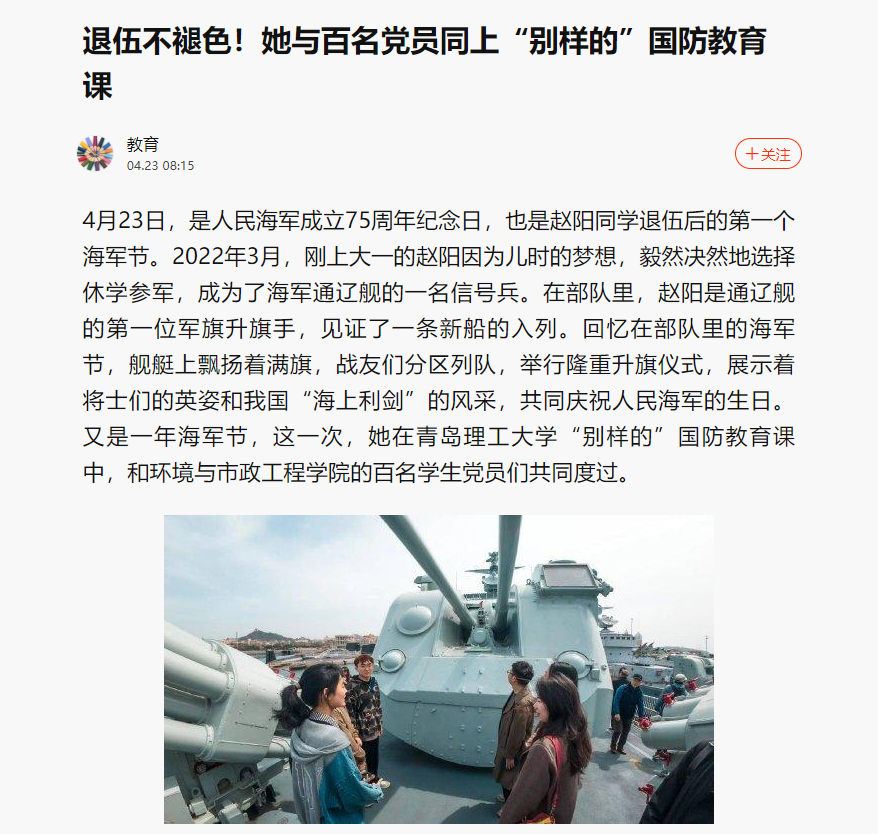Follow the 教育 author with +关注
878x834 pixels.
tap(767, 154)
